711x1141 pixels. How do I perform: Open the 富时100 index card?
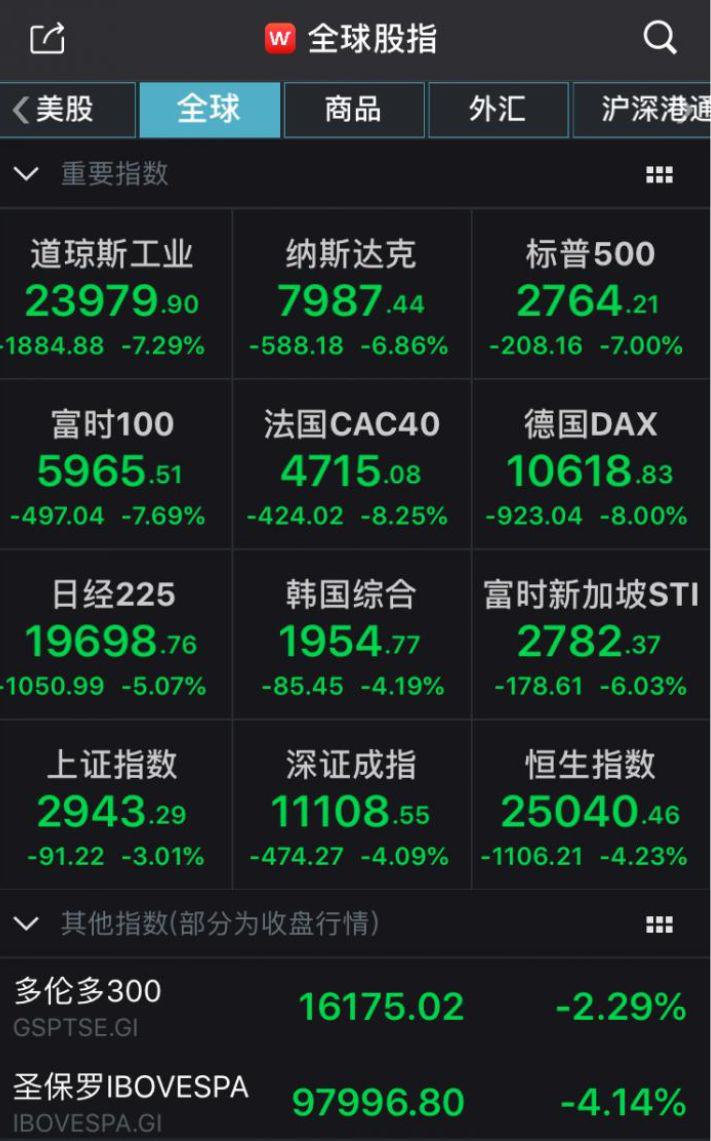click(112, 466)
